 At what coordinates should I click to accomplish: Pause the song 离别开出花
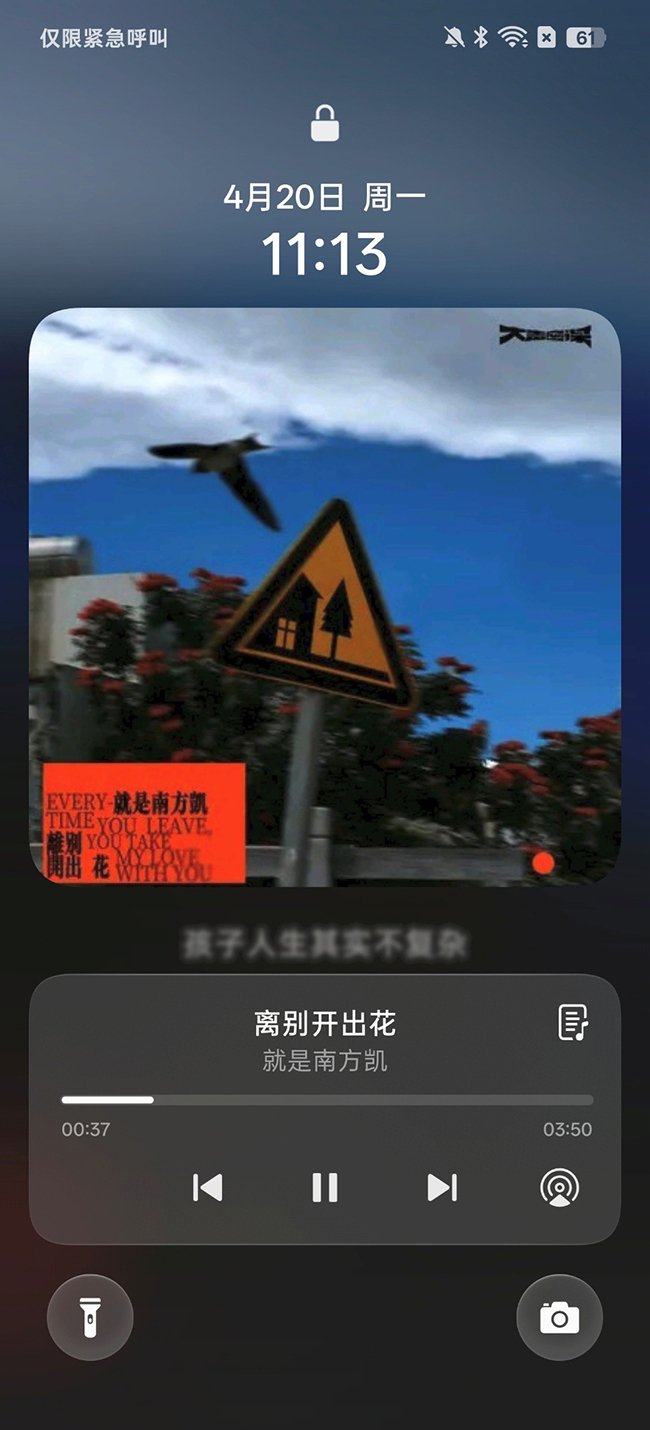coord(325,1187)
